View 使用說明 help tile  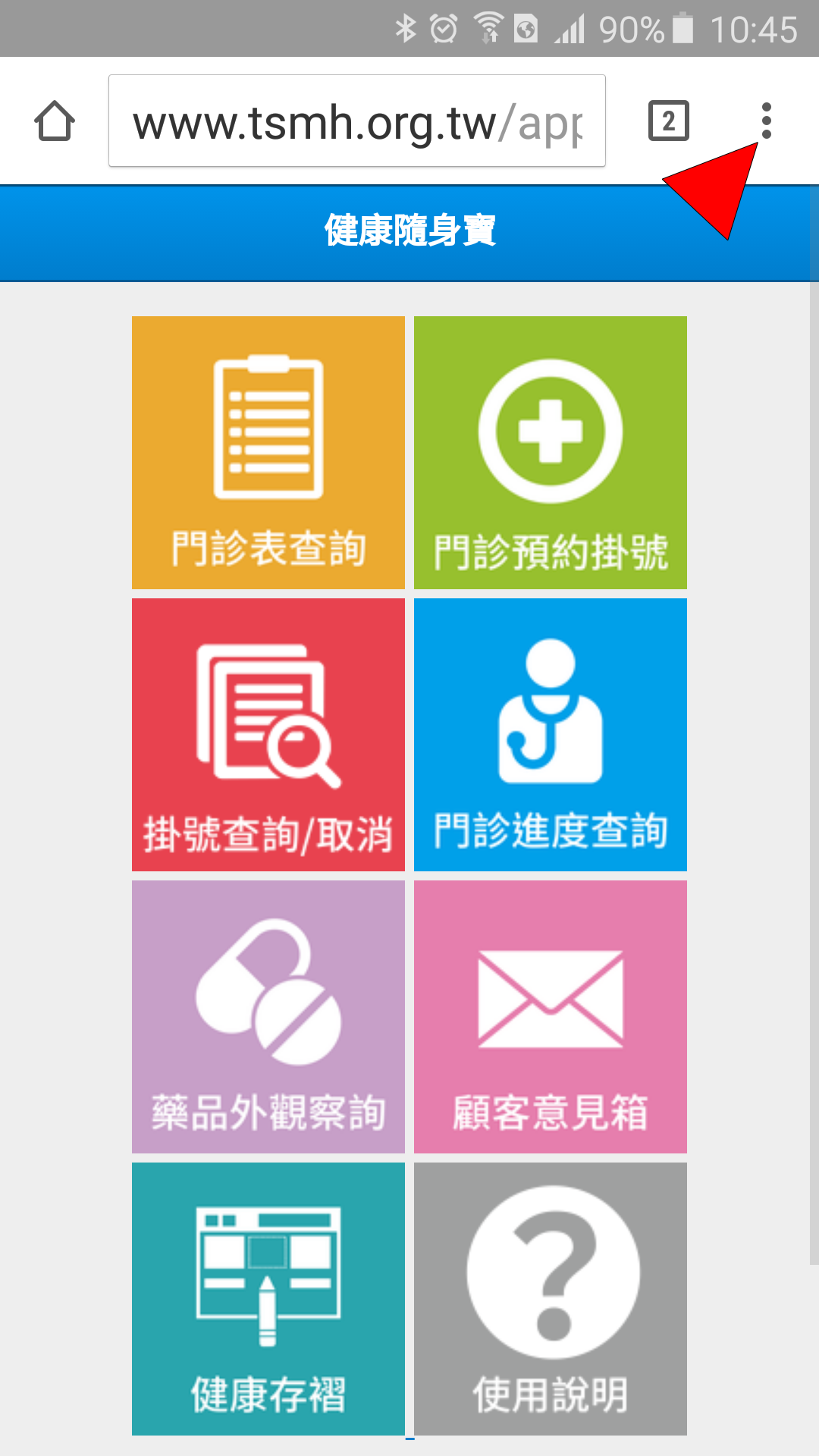[x=551, y=1299]
